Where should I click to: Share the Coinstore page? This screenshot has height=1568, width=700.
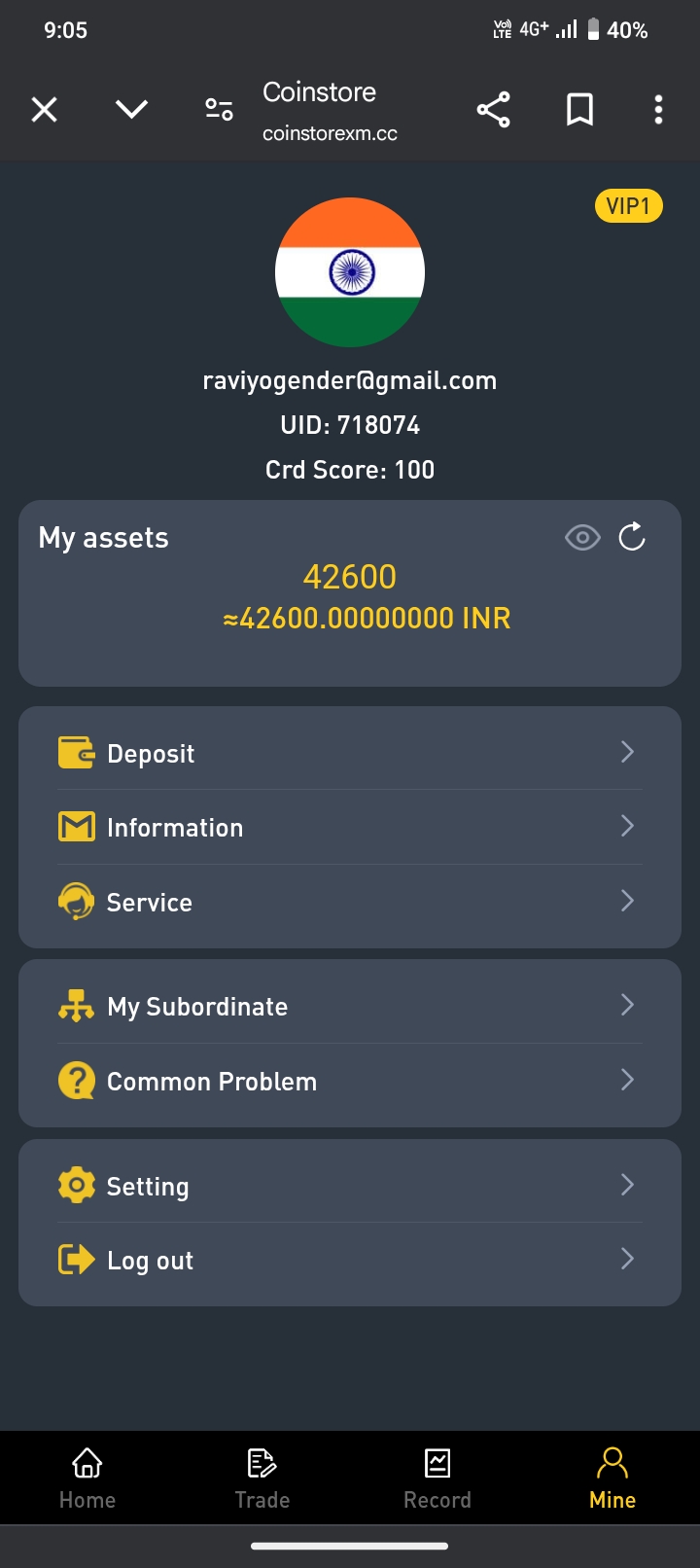coord(493,109)
